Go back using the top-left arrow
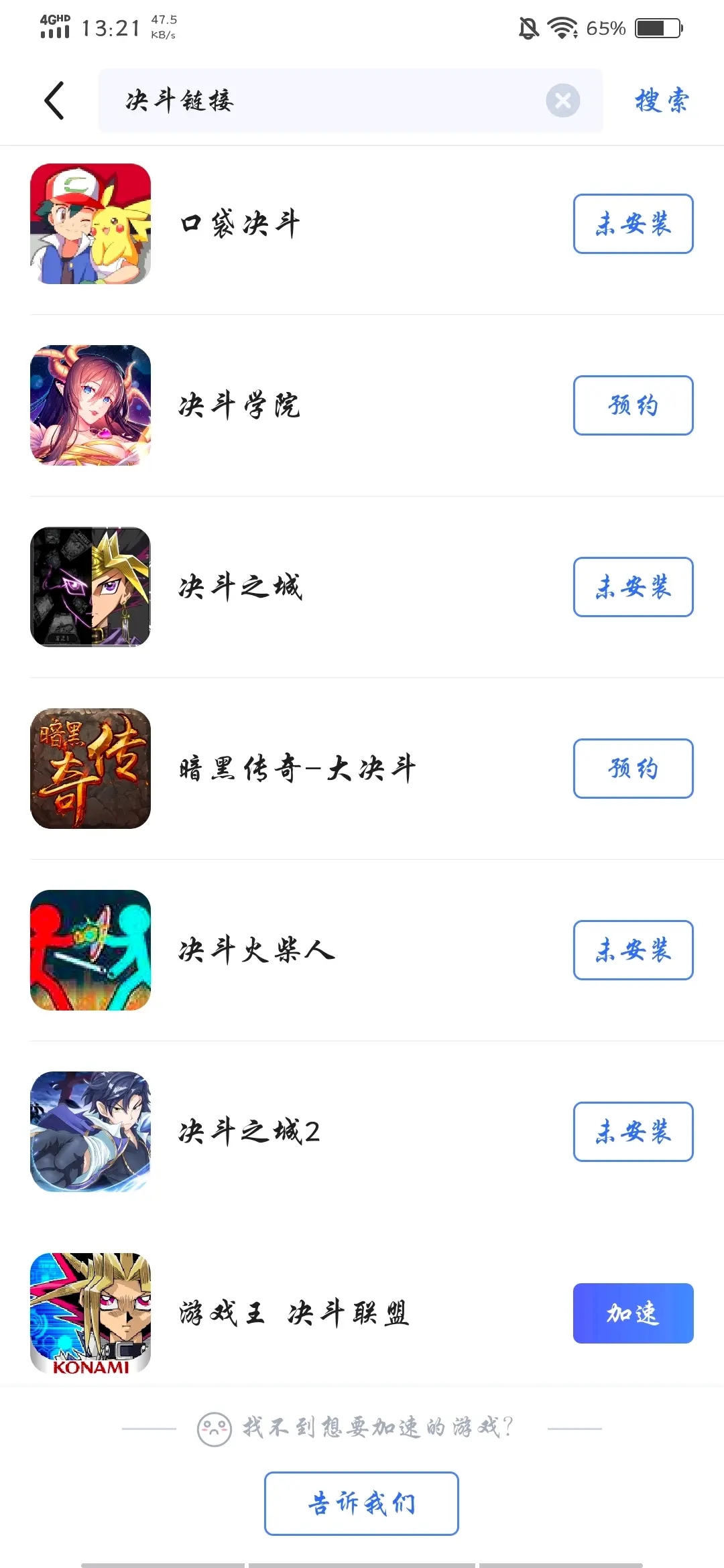724x1568 pixels. click(54, 101)
